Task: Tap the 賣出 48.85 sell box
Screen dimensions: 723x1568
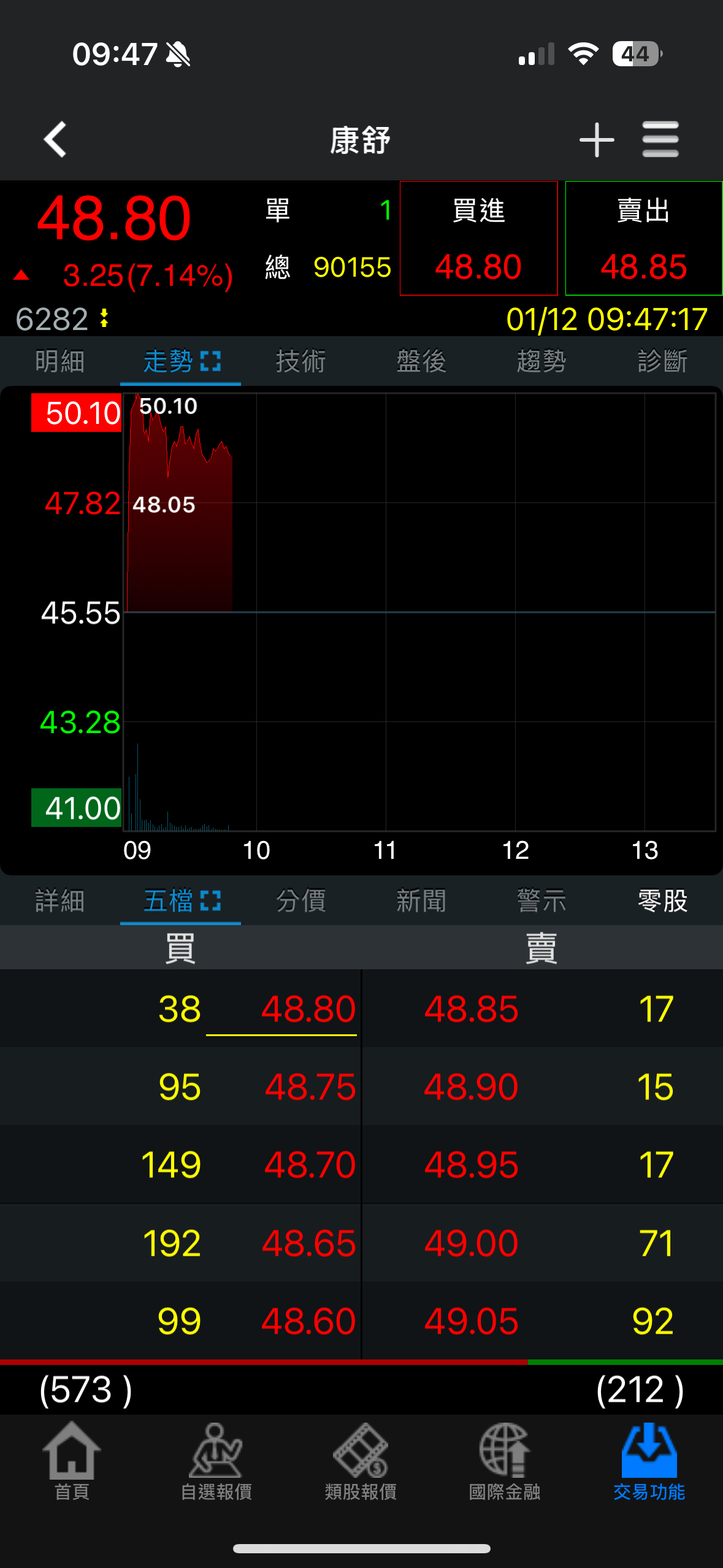Action: coord(643,238)
